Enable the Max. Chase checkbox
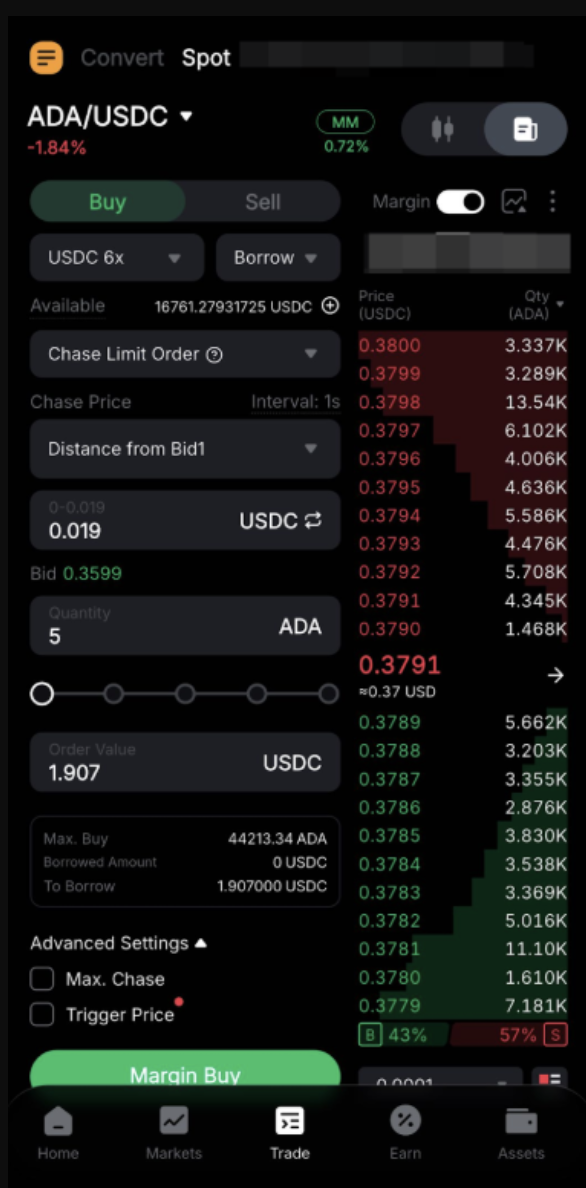 [42, 979]
